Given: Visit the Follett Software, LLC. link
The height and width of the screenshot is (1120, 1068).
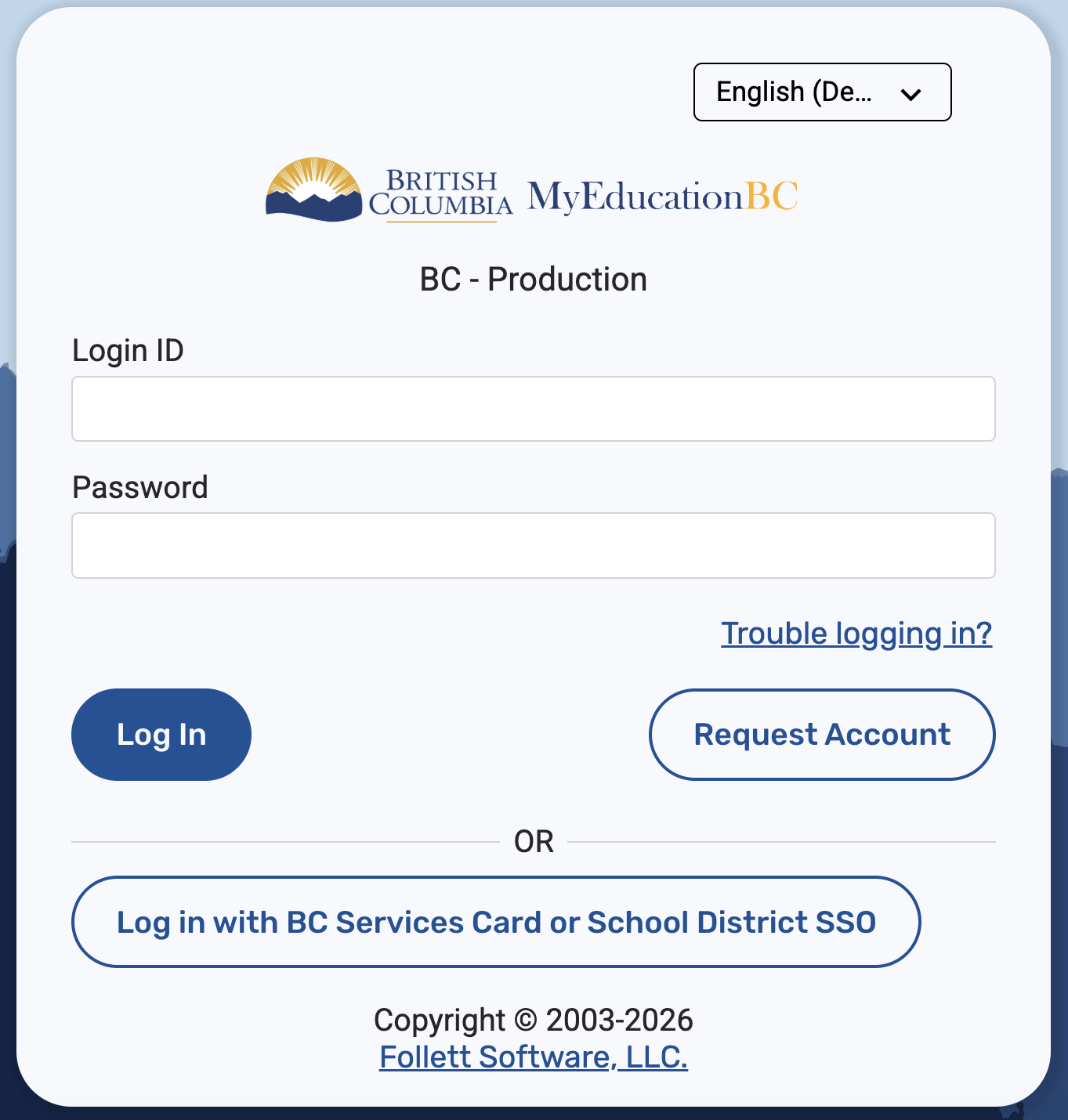Looking at the screenshot, I should coord(533,1057).
